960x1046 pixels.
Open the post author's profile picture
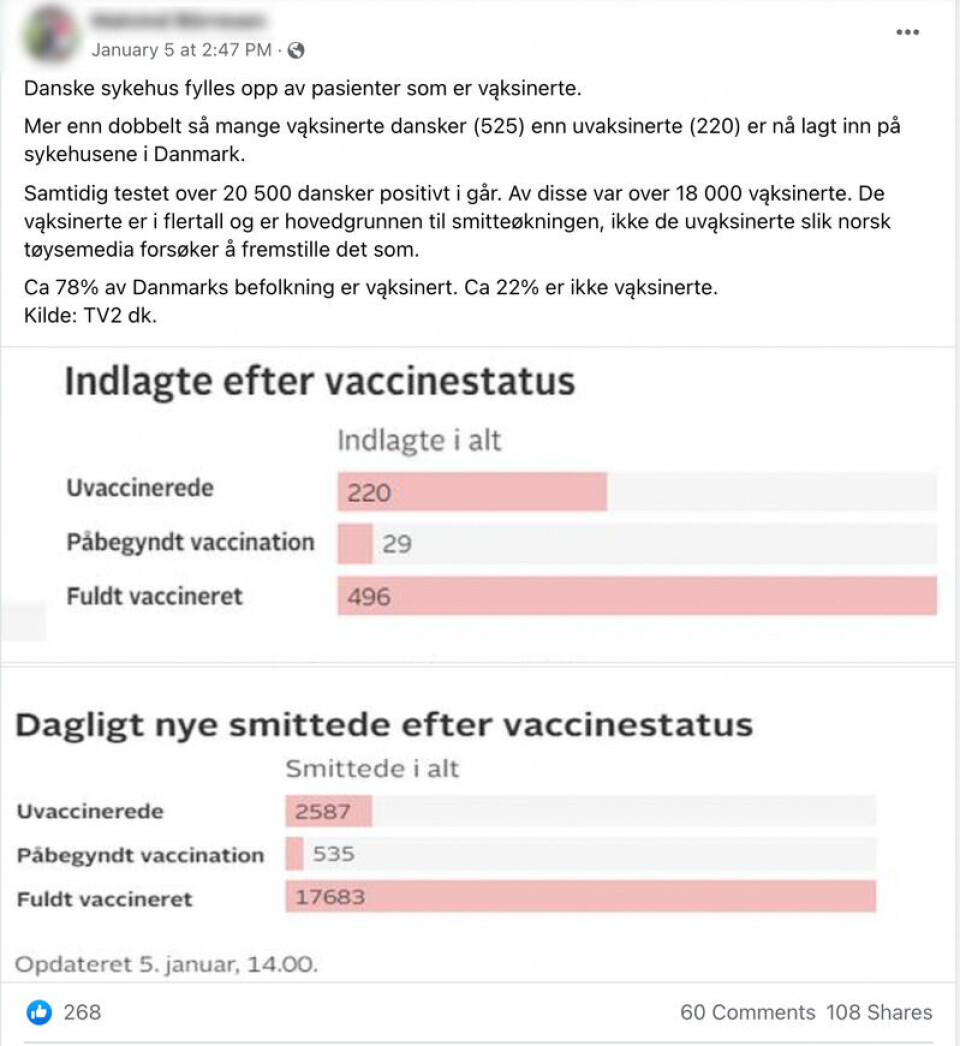(50, 33)
